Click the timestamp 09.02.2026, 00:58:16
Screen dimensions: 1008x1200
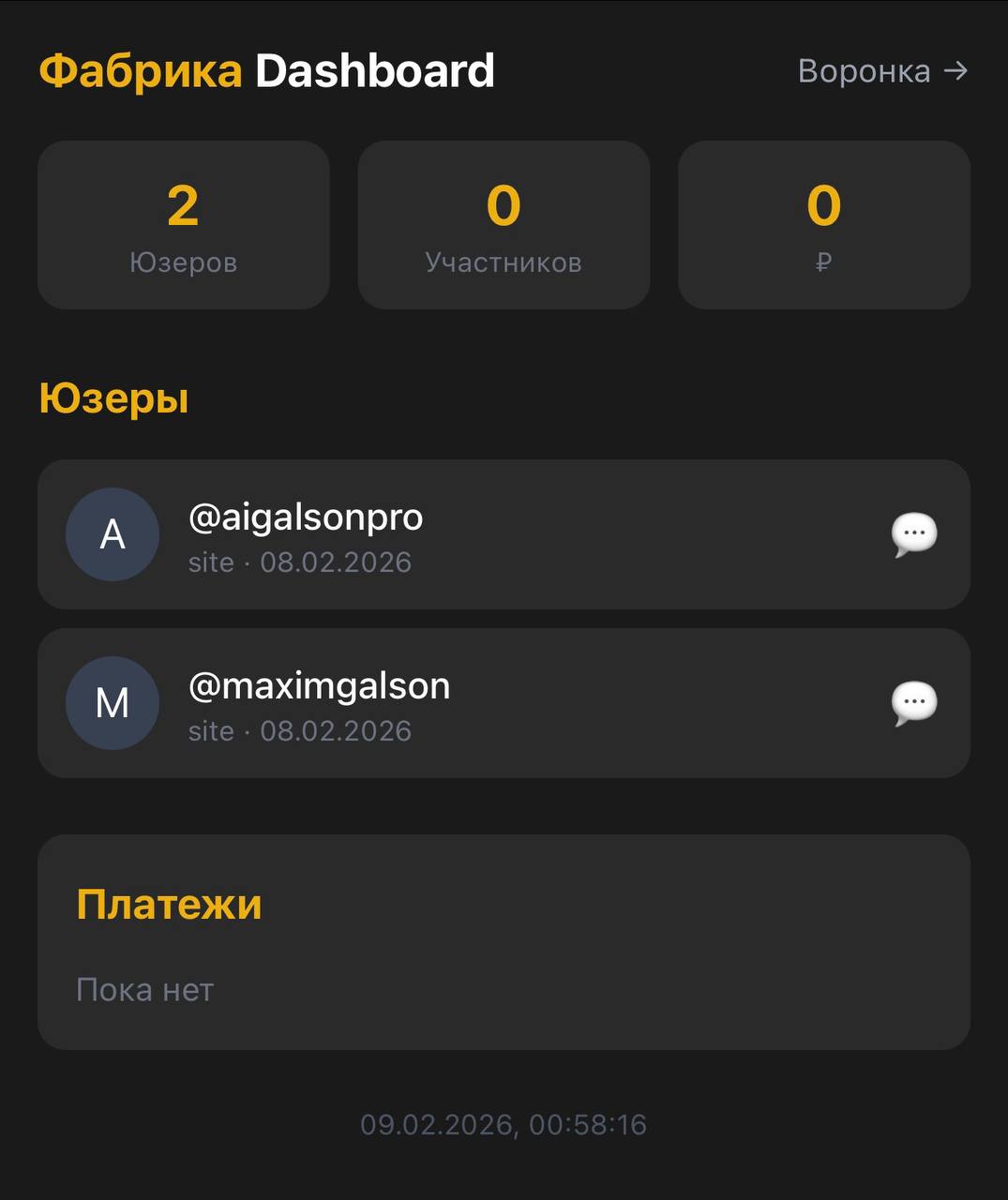click(x=504, y=1124)
